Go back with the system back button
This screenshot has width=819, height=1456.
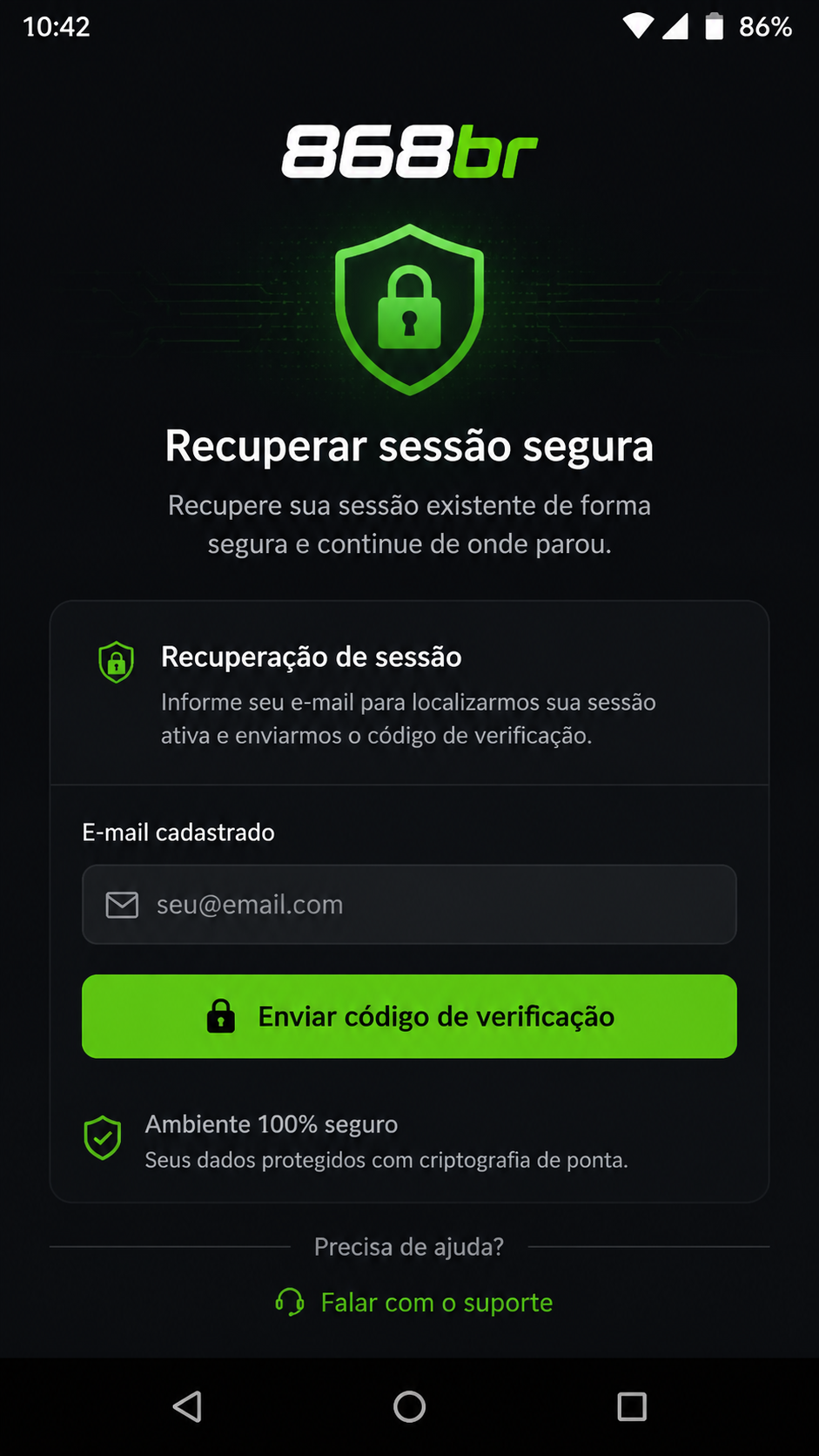click(188, 1406)
